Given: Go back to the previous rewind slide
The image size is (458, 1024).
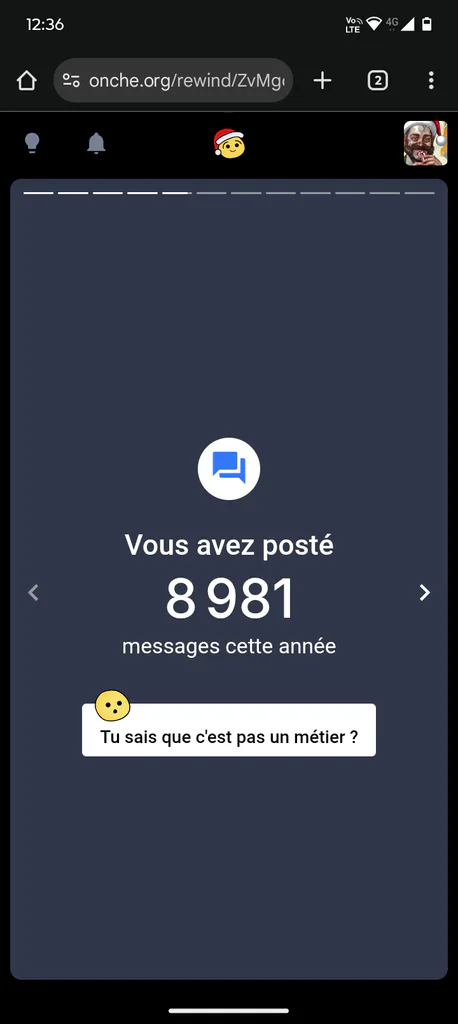Looking at the screenshot, I should point(33,592).
